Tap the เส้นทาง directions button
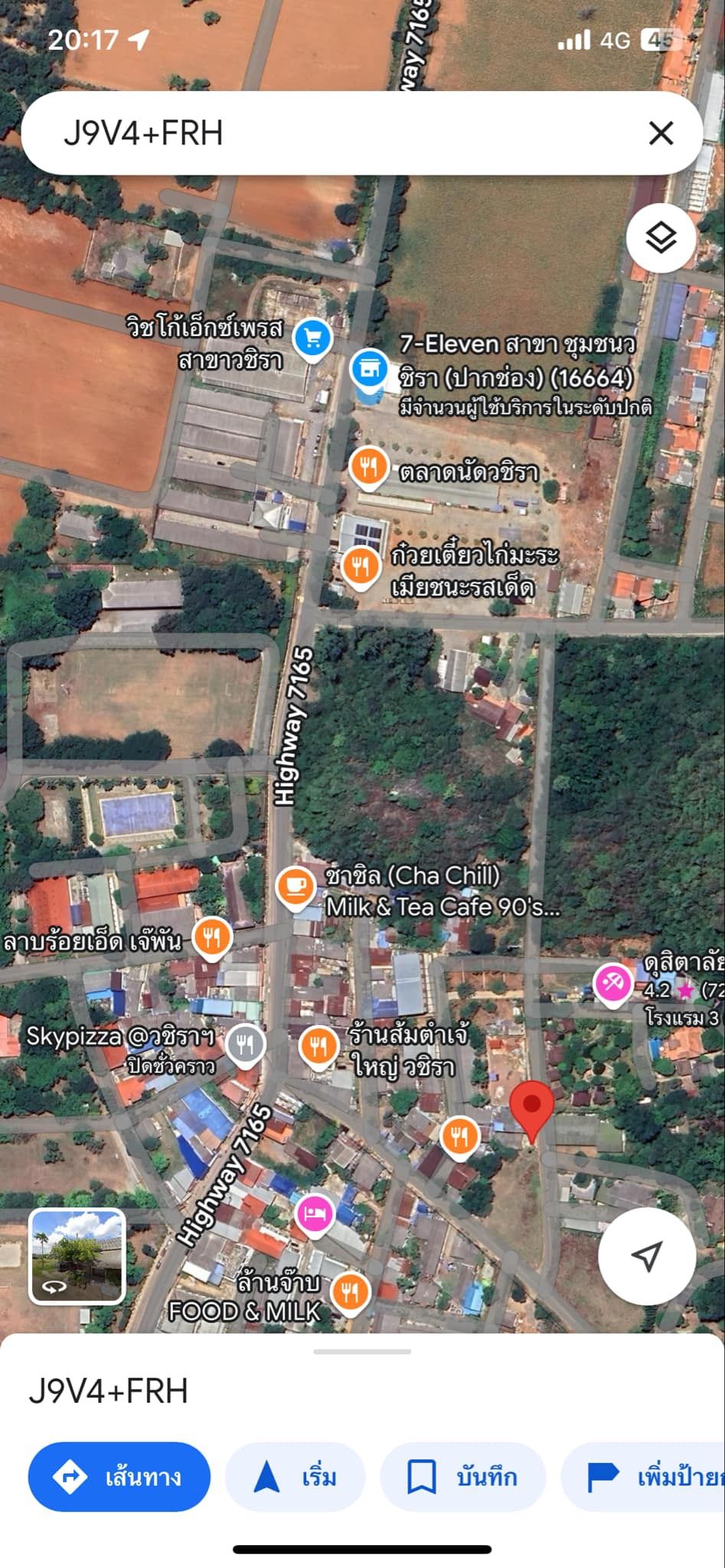725x1568 pixels. click(x=119, y=1476)
